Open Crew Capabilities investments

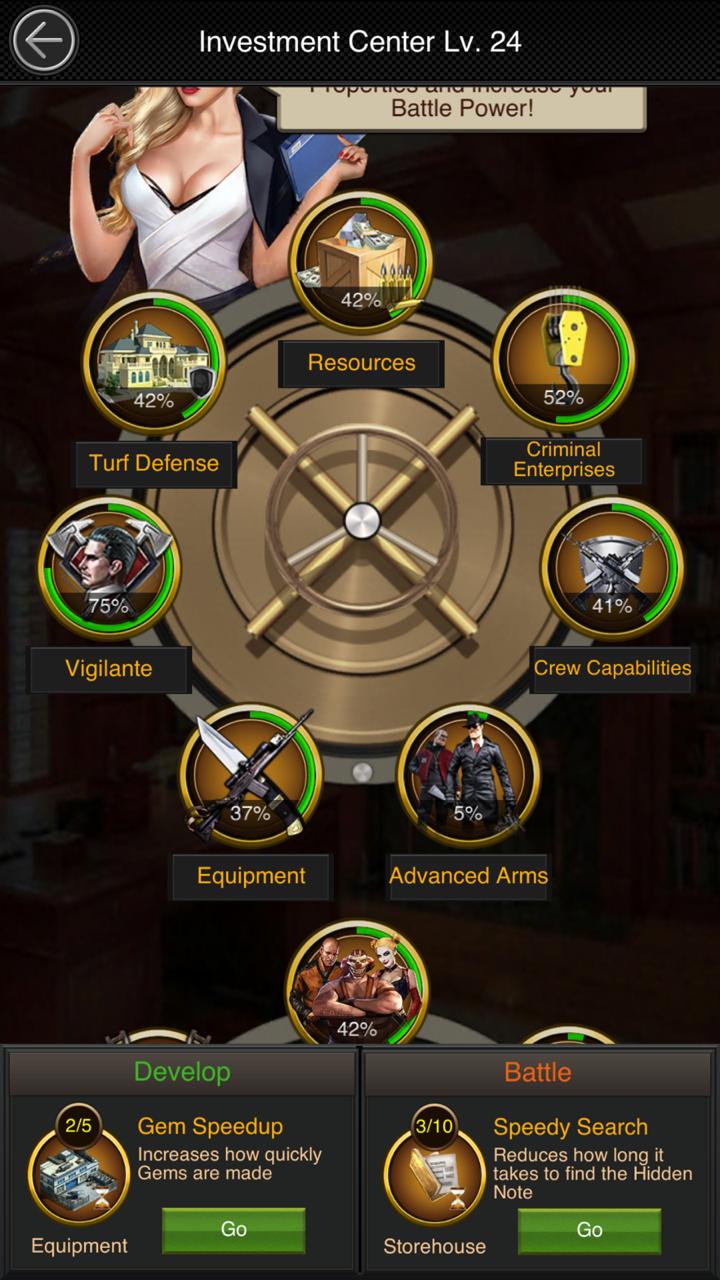612,568
